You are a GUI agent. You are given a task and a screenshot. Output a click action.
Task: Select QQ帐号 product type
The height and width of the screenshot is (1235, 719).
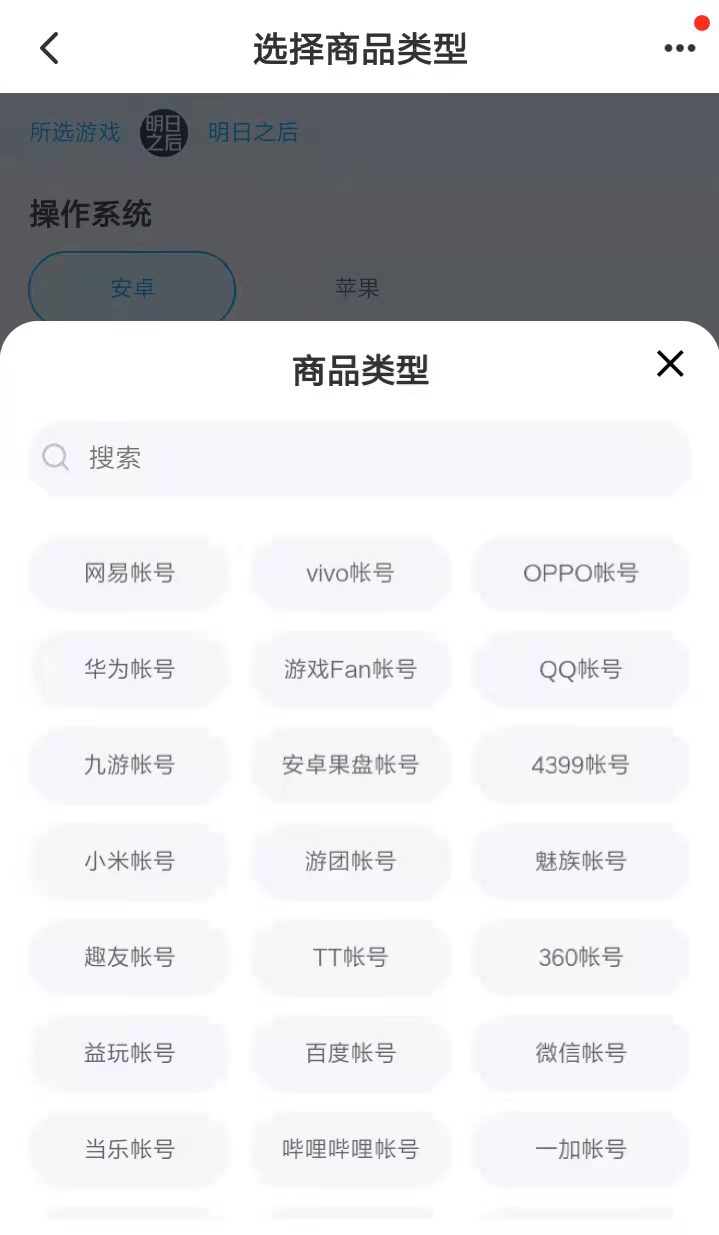[x=580, y=669]
